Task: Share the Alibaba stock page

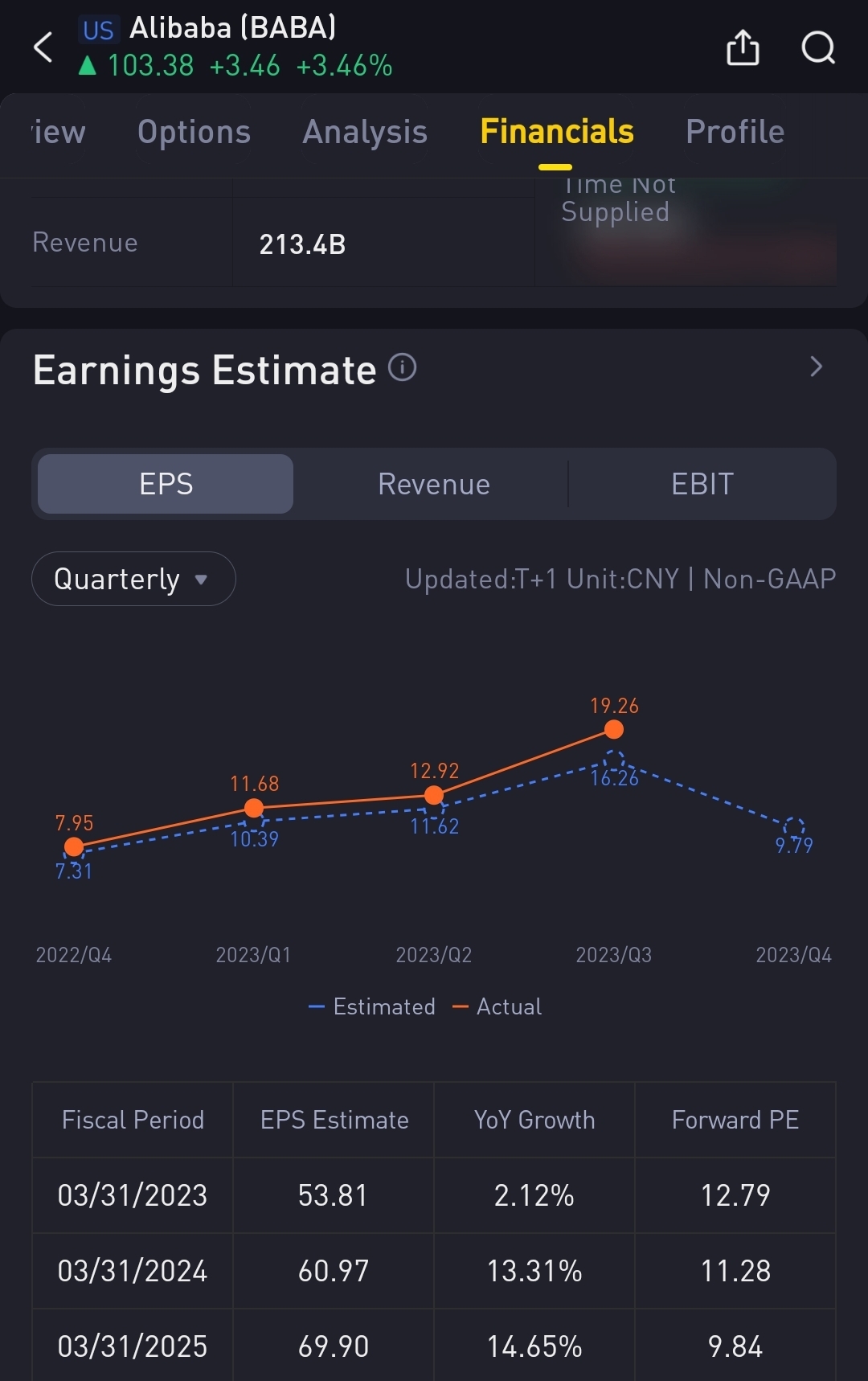Action: (743, 47)
